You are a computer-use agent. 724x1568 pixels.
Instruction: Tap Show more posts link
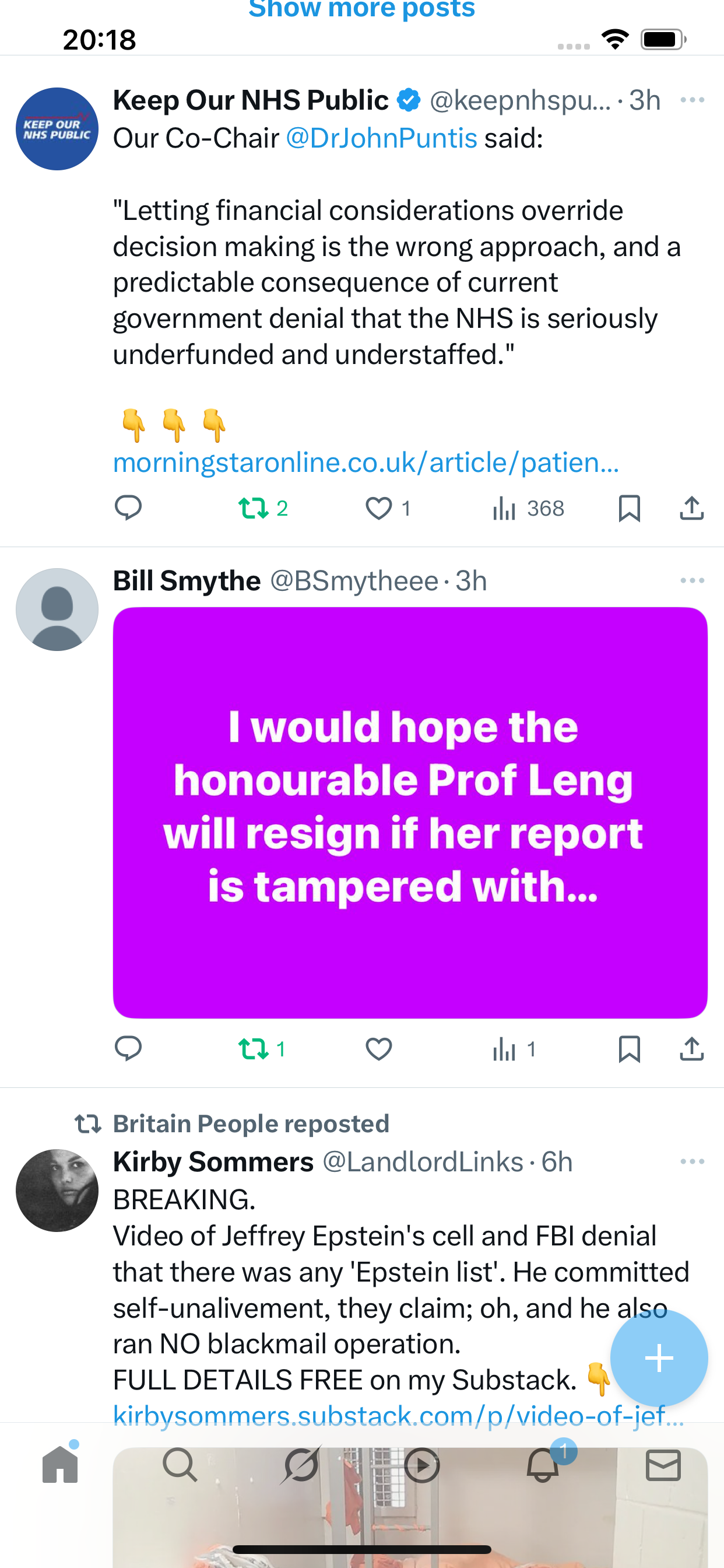point(361,9)
